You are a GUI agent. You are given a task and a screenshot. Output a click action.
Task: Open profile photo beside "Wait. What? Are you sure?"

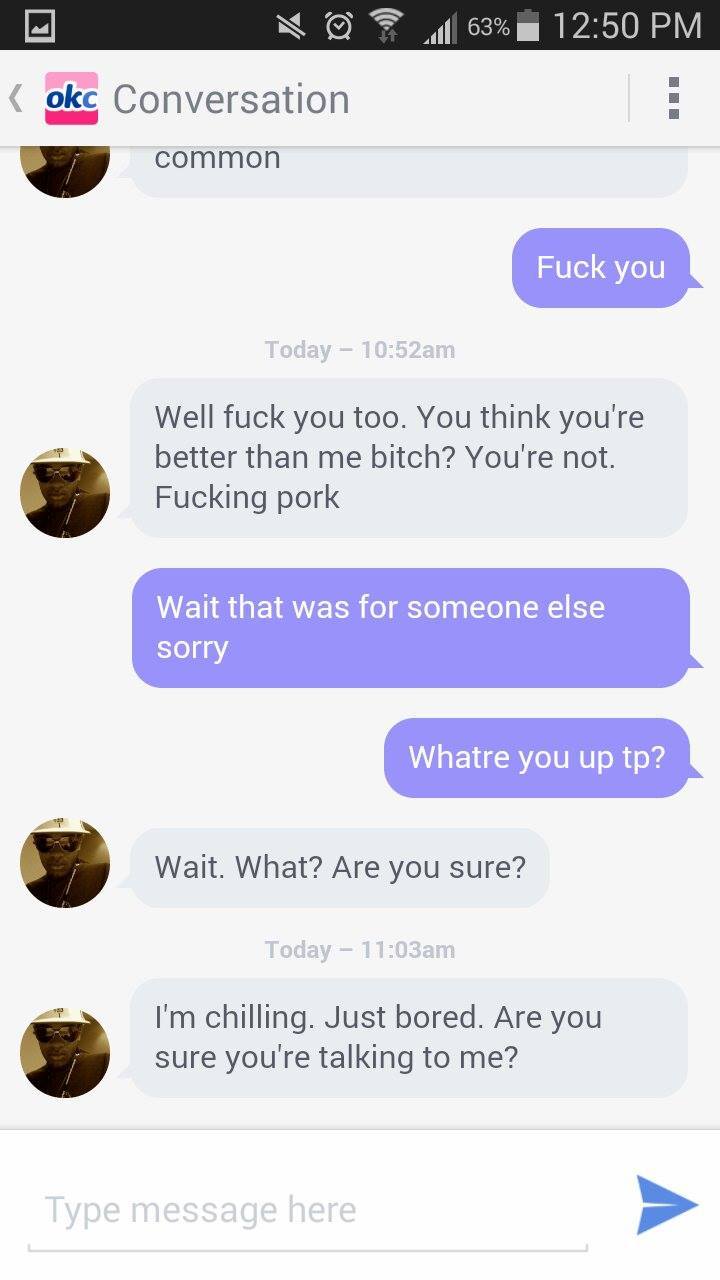65,863
